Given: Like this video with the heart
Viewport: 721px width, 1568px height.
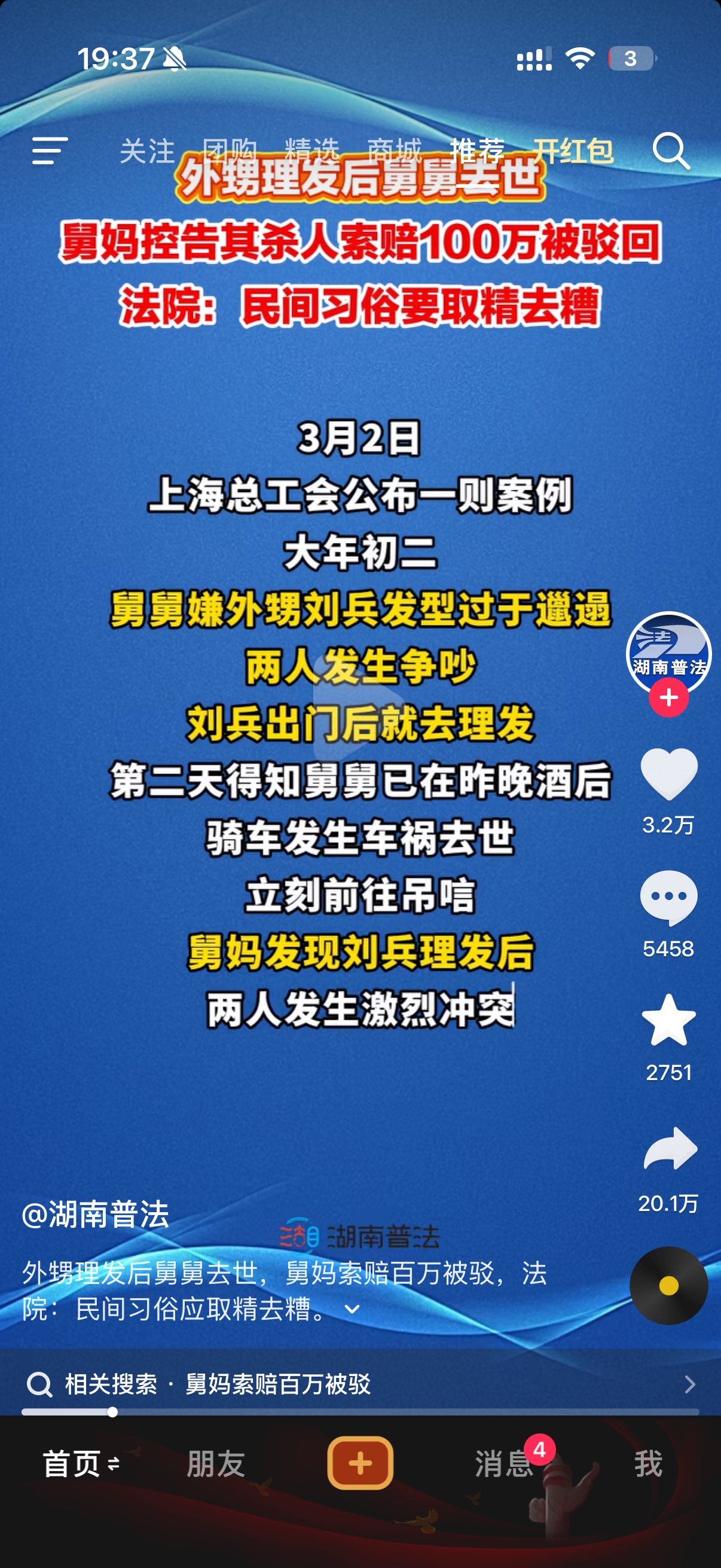Looking at the screenshot, I should pyautogui.click(x=668, y=773).
